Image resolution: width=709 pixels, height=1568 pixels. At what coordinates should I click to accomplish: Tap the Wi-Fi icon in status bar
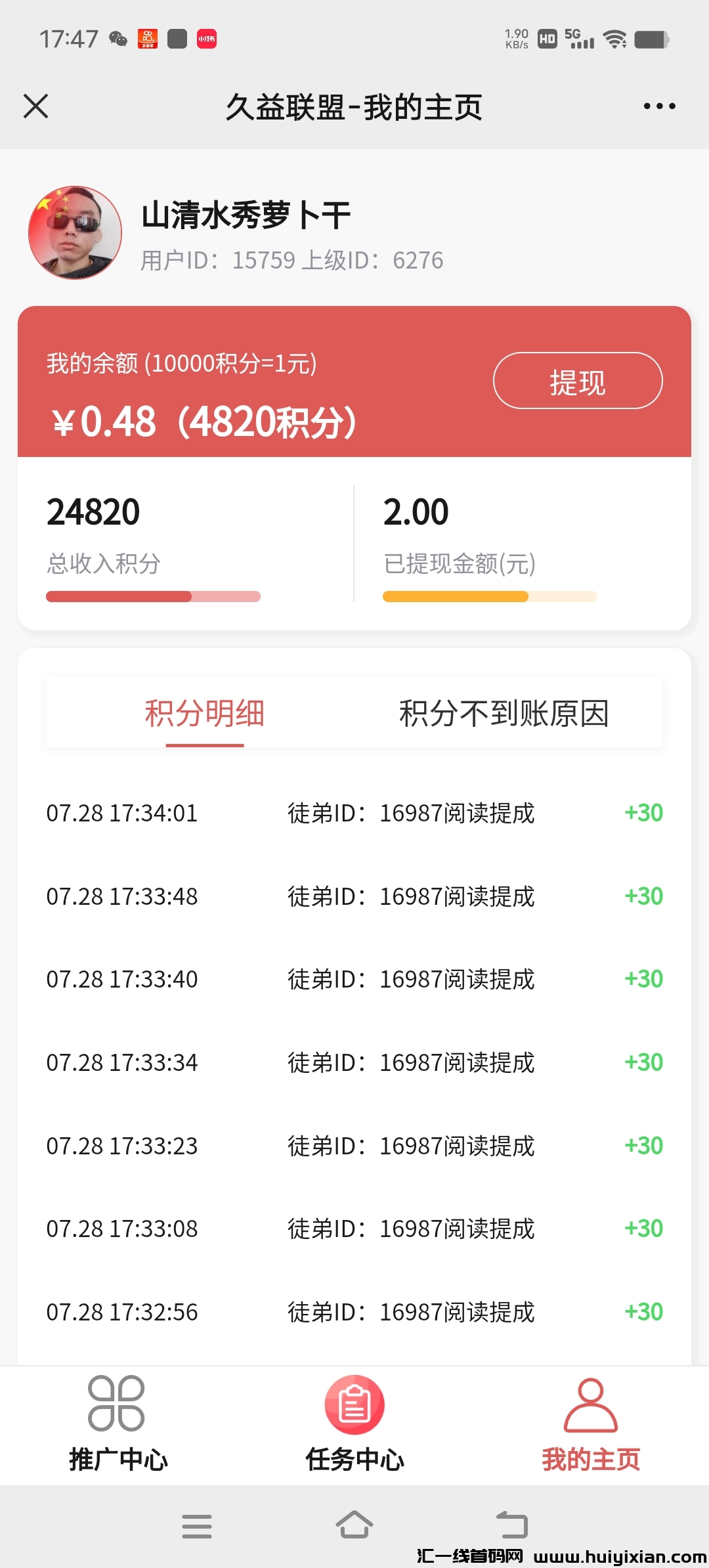(614, 39)
